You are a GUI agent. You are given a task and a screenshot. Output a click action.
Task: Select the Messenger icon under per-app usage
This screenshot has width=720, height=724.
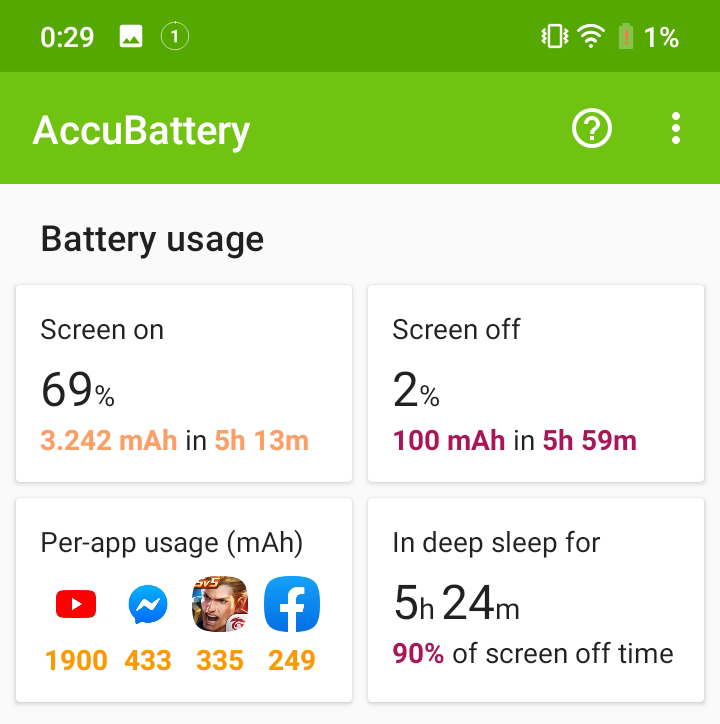pos(147,603)
